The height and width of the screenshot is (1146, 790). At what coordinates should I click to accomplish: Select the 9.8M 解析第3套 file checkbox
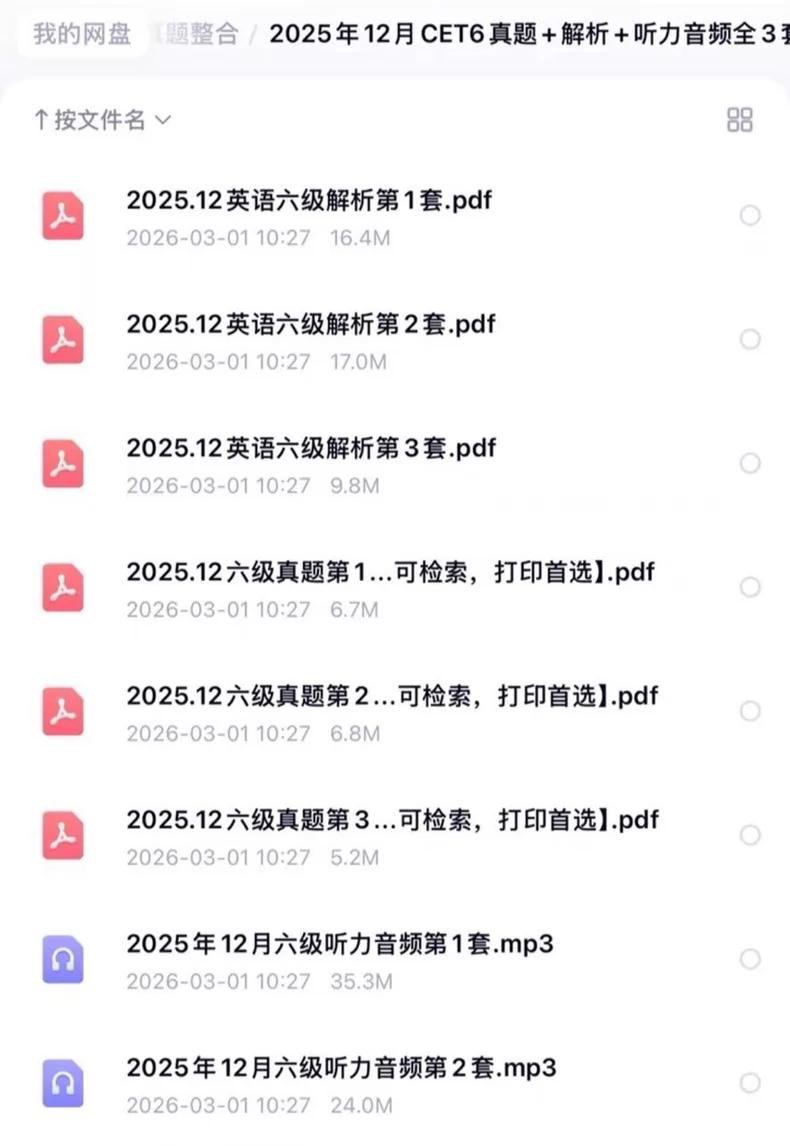click(x=750, y=464)
